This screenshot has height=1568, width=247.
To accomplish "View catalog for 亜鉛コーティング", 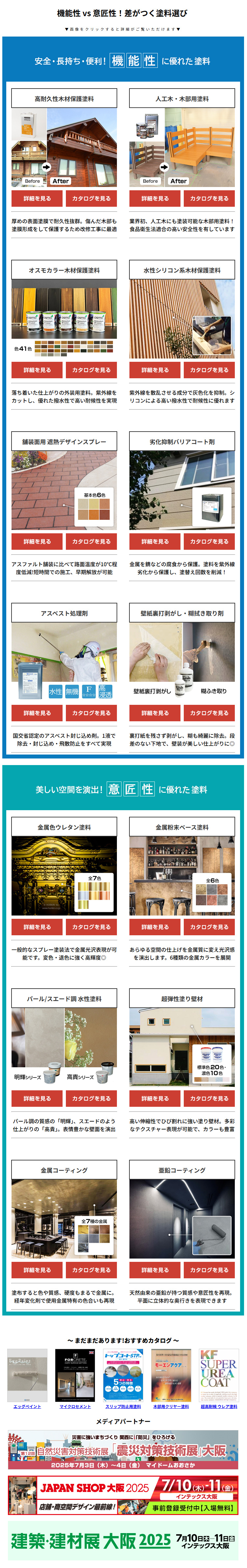I will click(209, 1270).
